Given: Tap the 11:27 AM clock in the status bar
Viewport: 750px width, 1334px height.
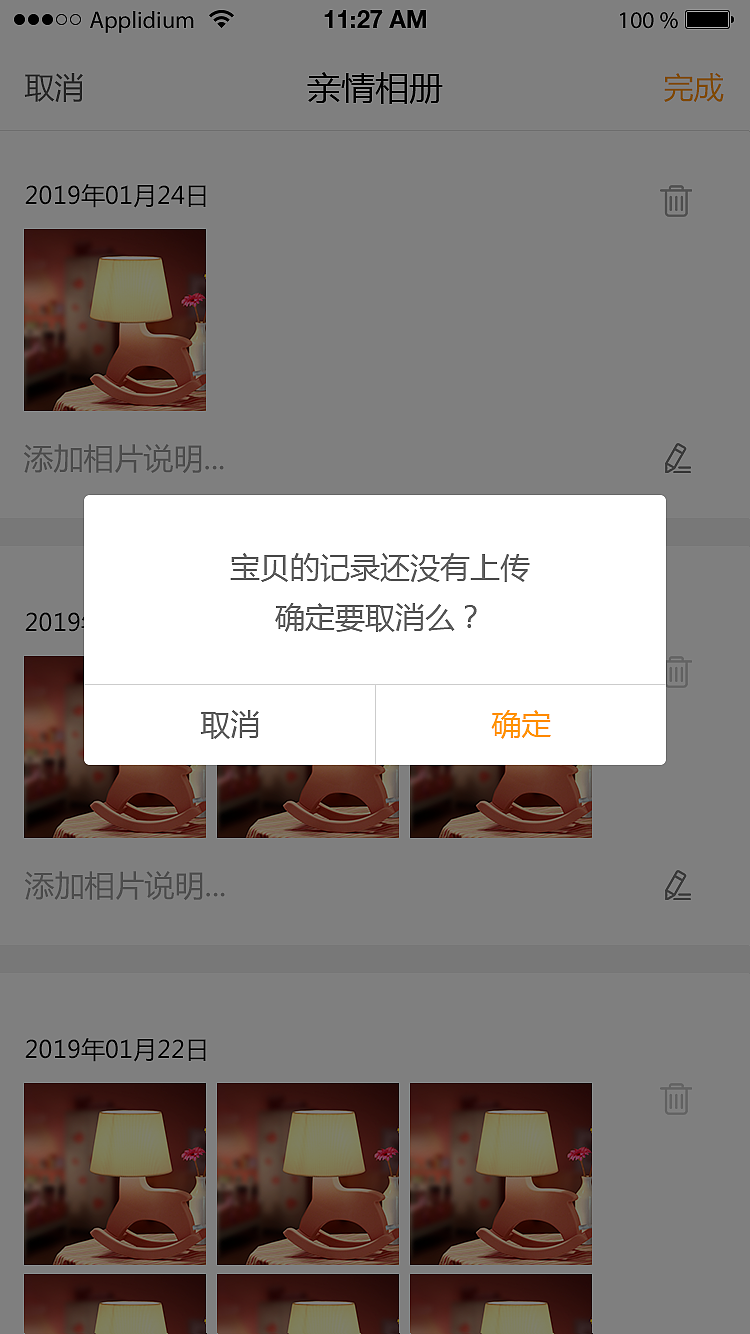Looking at the screenshot, I should pos(375,18).
